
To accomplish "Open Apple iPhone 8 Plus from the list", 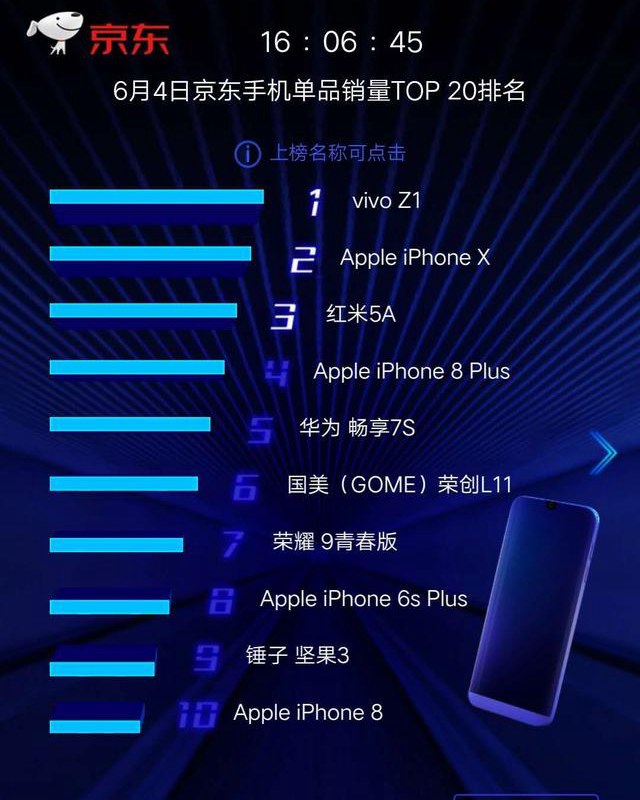I will [x=411, y=372].
